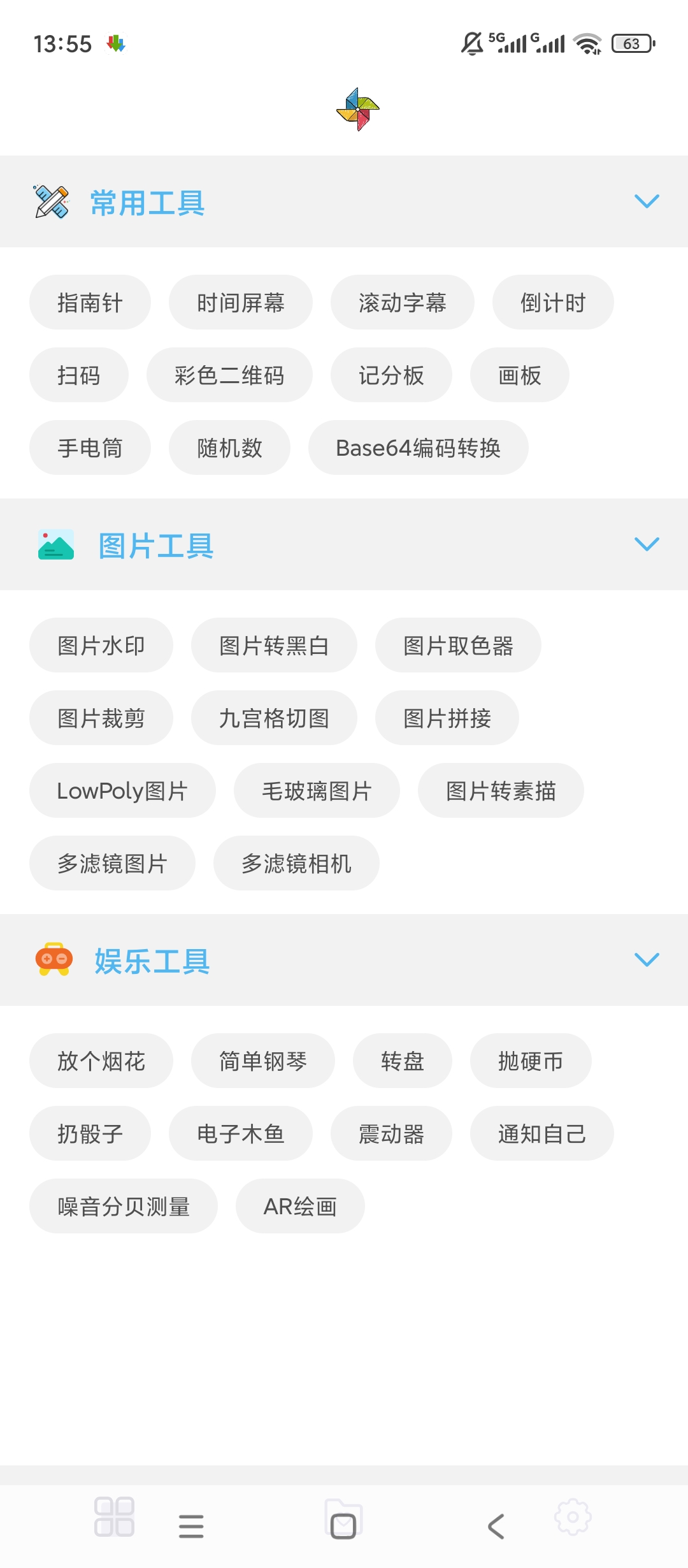Click the pinwheel app logo at top
This screenshot has height=1568, width=688.
click(x=358, y=108)
